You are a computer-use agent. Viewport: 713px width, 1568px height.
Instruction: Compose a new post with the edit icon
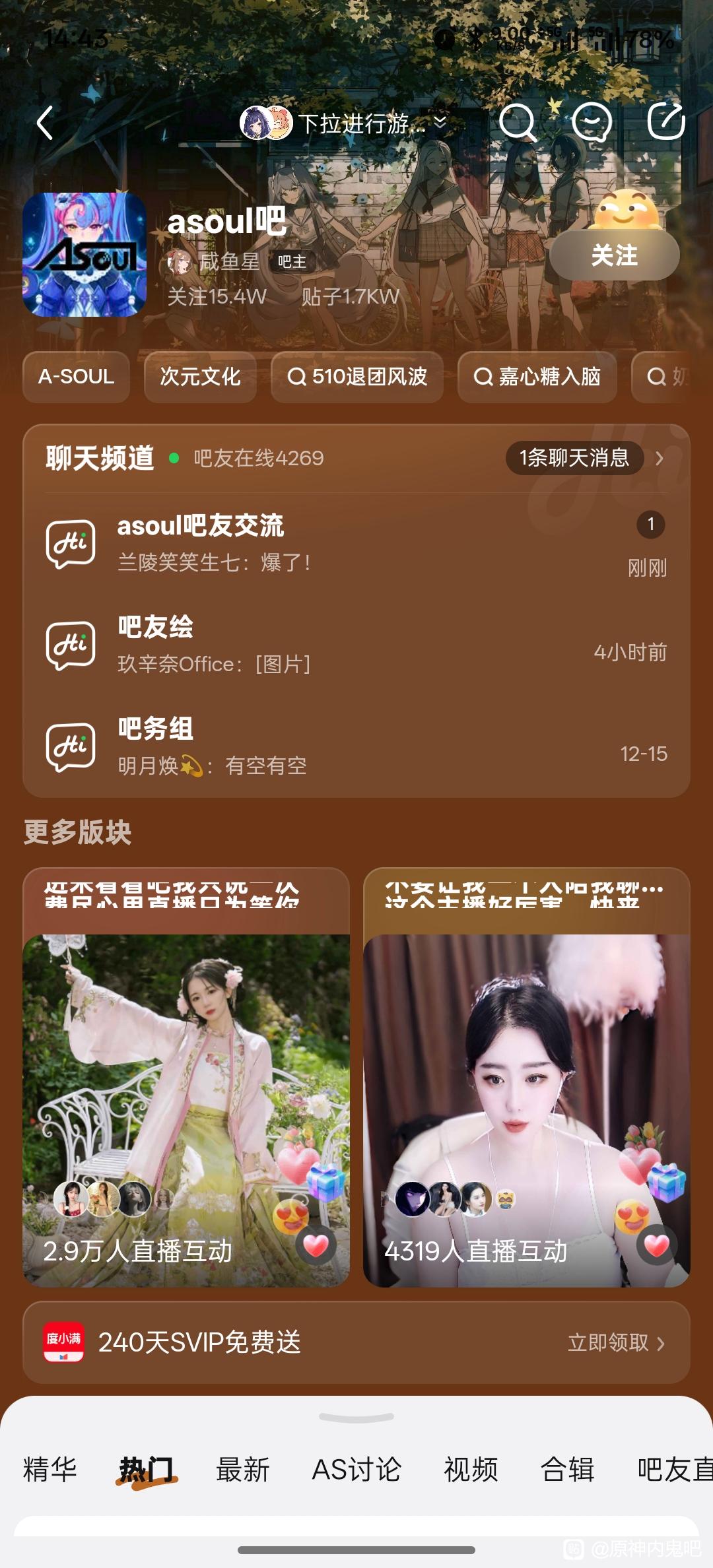point(665,122)
